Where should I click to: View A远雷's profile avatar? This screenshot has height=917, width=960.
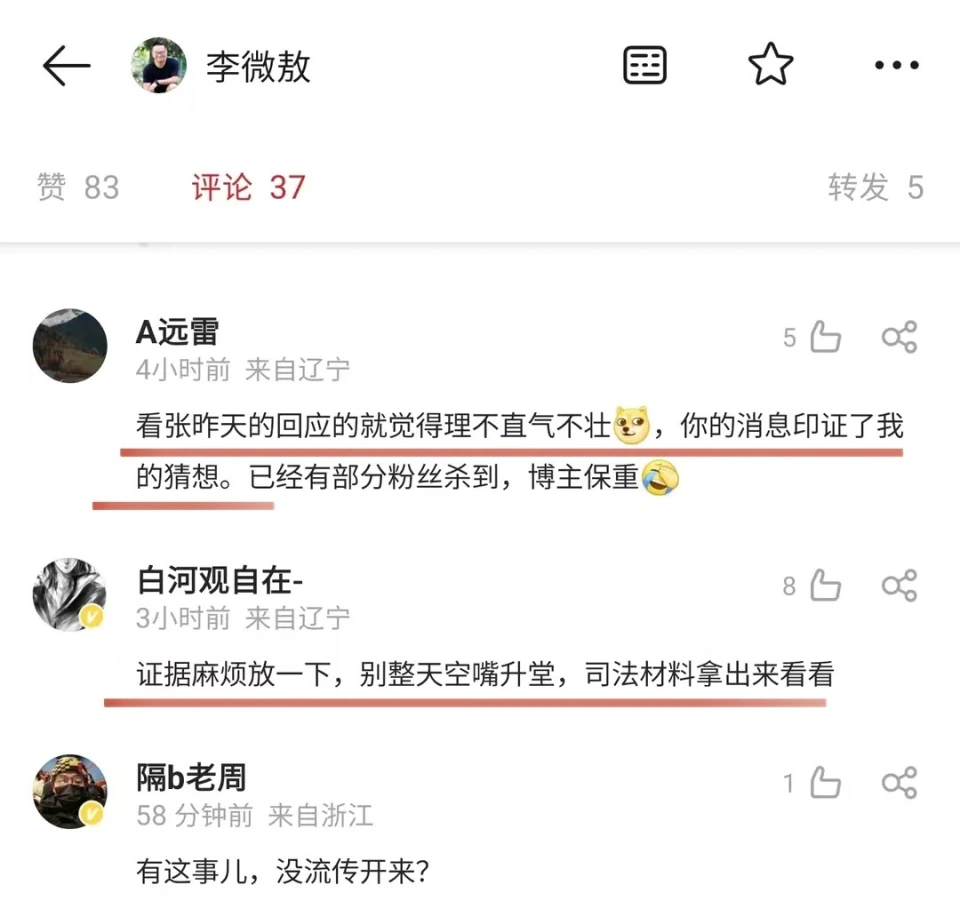coord(70,346)
